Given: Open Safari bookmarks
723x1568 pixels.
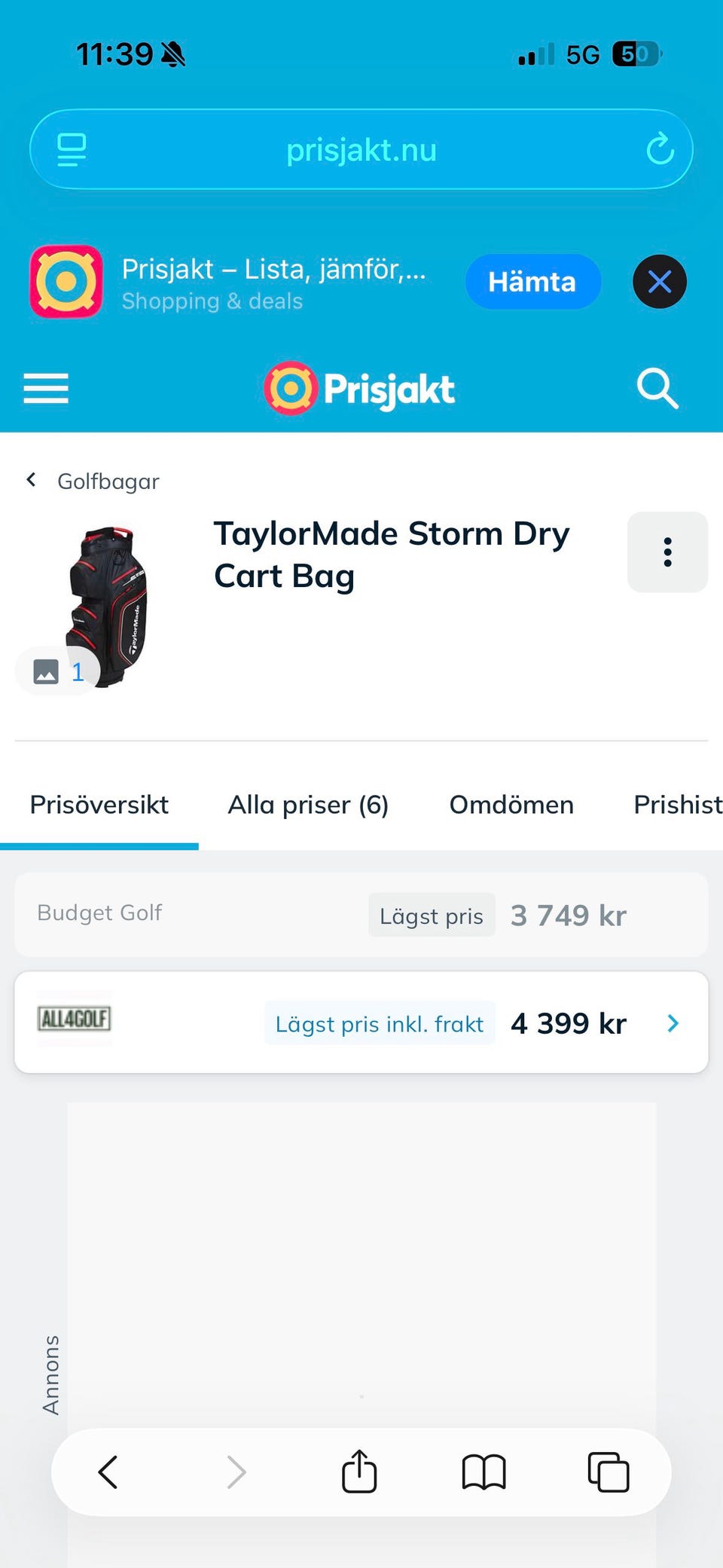Looking at the screenshot, I should point(484,1472).
